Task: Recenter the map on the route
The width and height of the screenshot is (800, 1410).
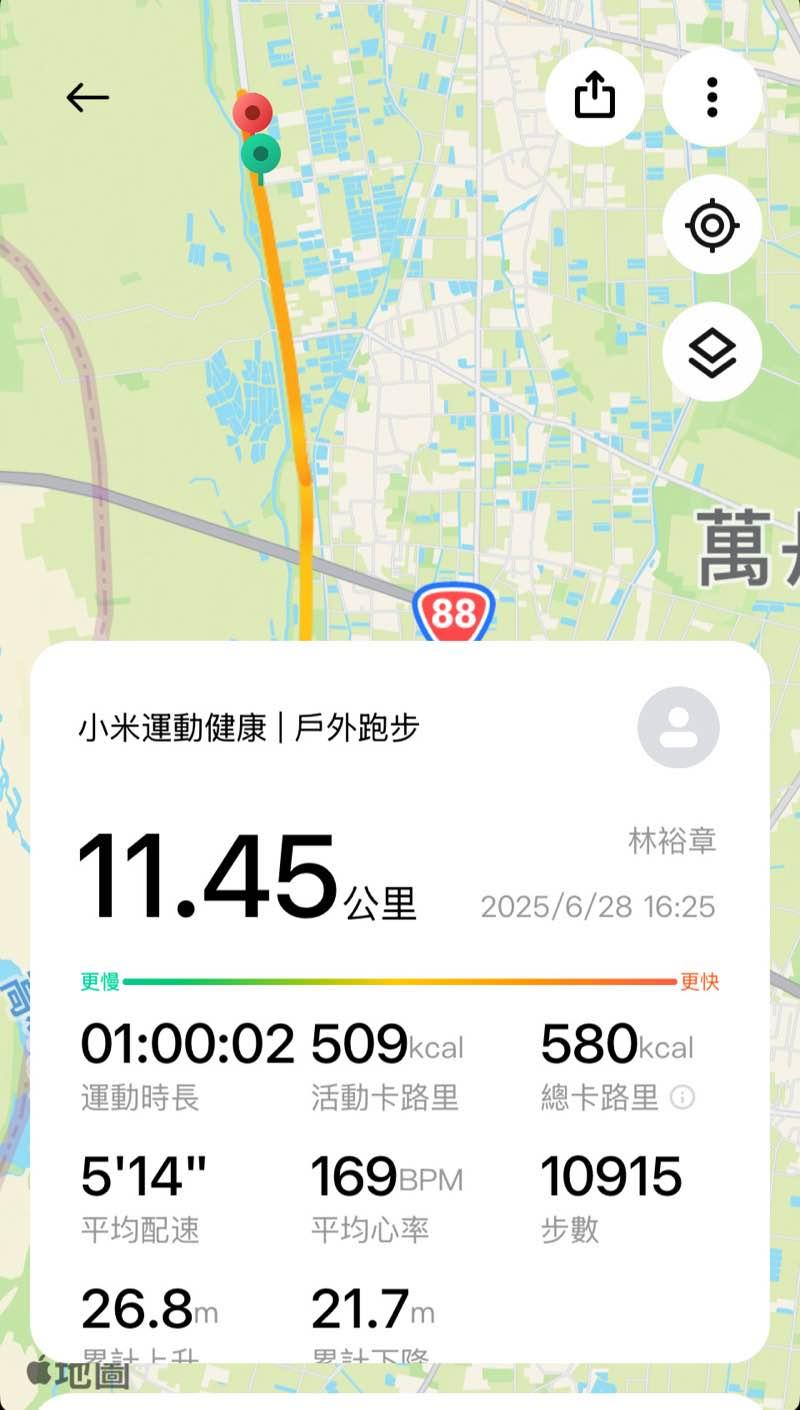Action: click(712, 225)
